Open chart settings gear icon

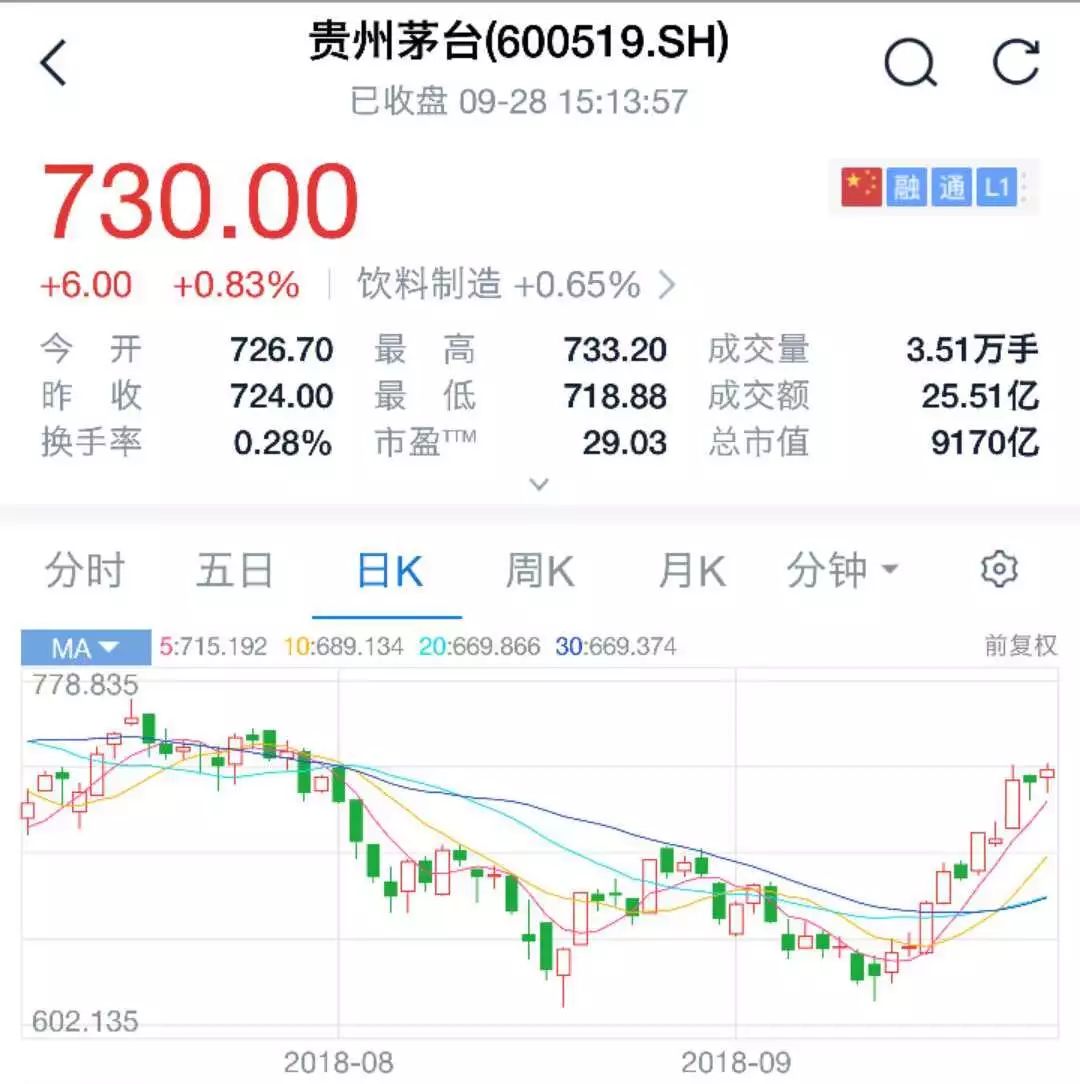click(x=998, y=570)
